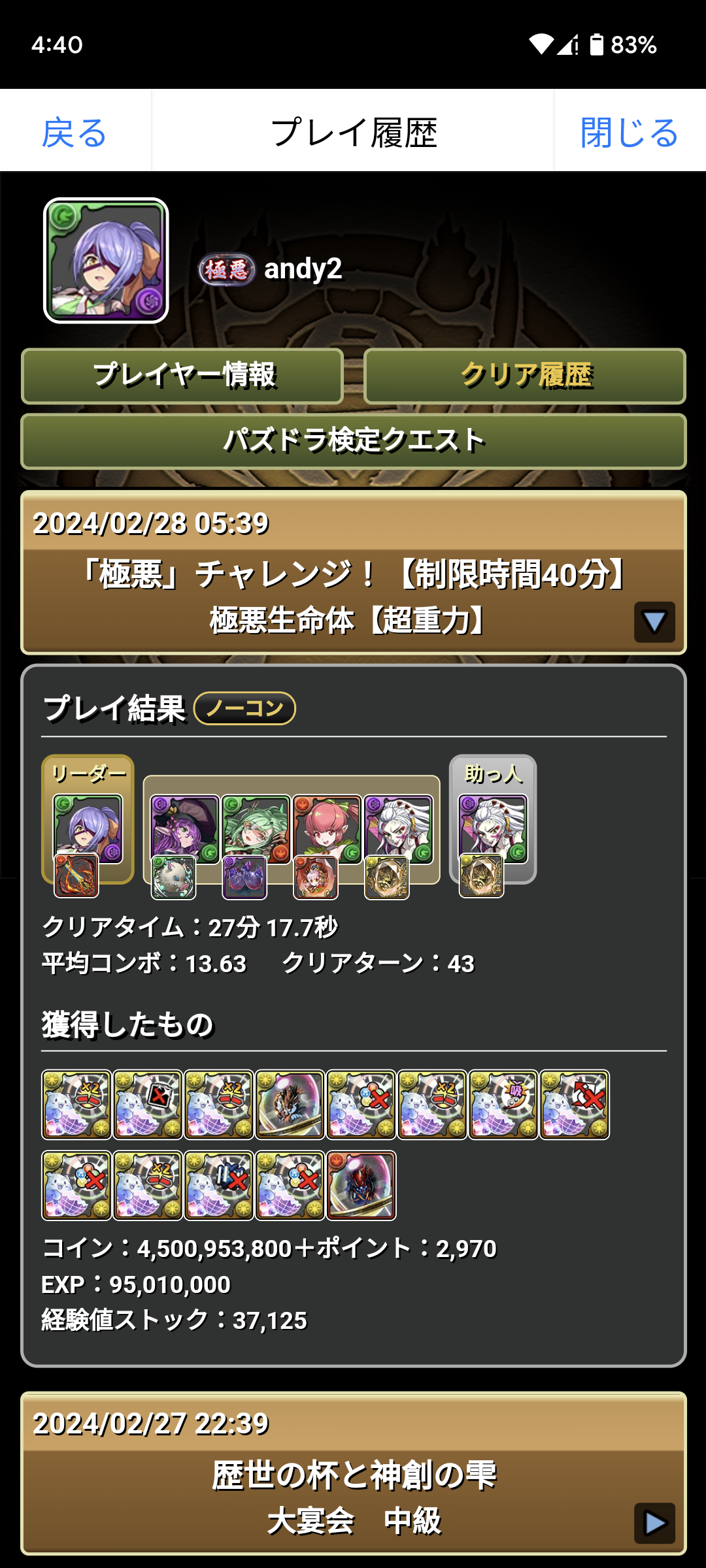Open パズドラ検定クエスト
The image size is (706, 1568).
[x=353, y=441]
